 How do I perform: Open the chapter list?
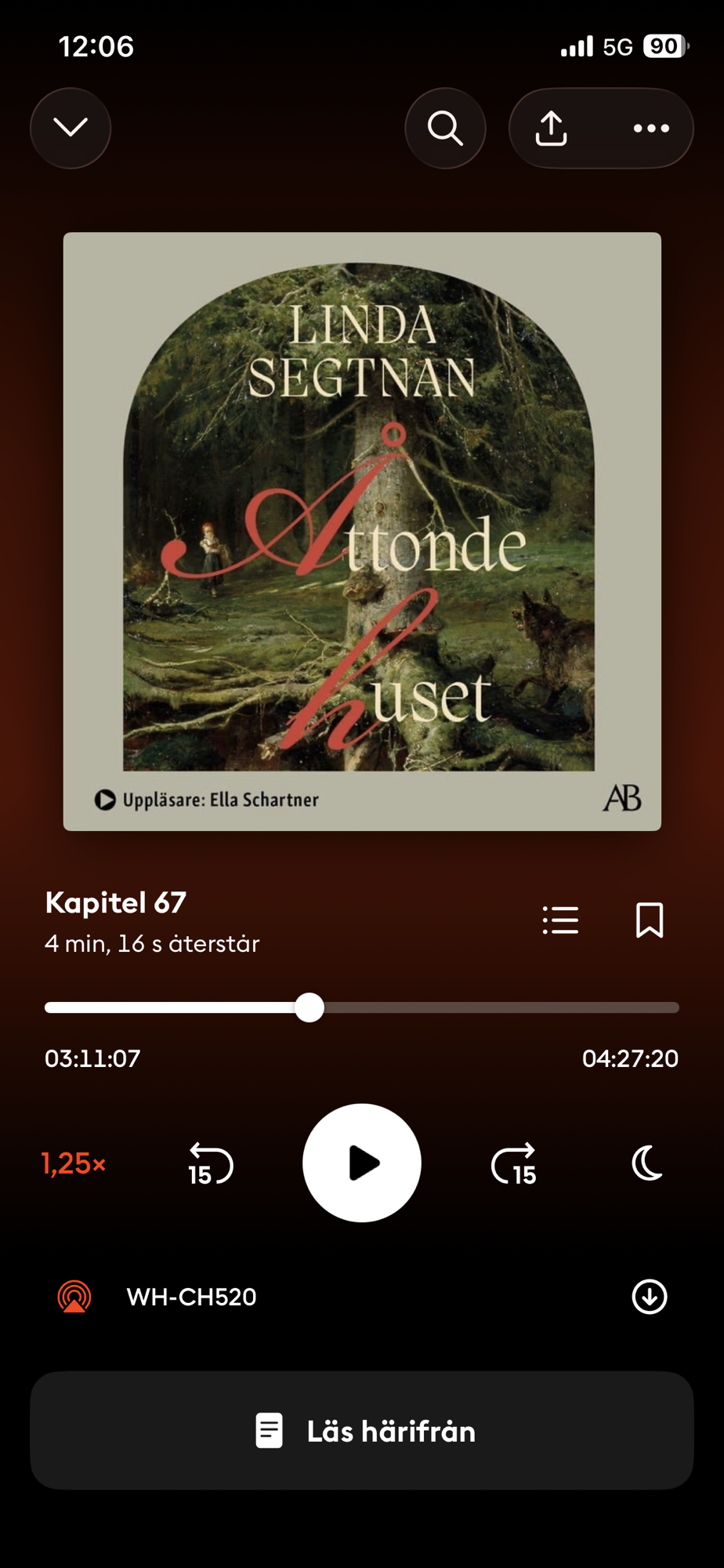click(560, 920)
